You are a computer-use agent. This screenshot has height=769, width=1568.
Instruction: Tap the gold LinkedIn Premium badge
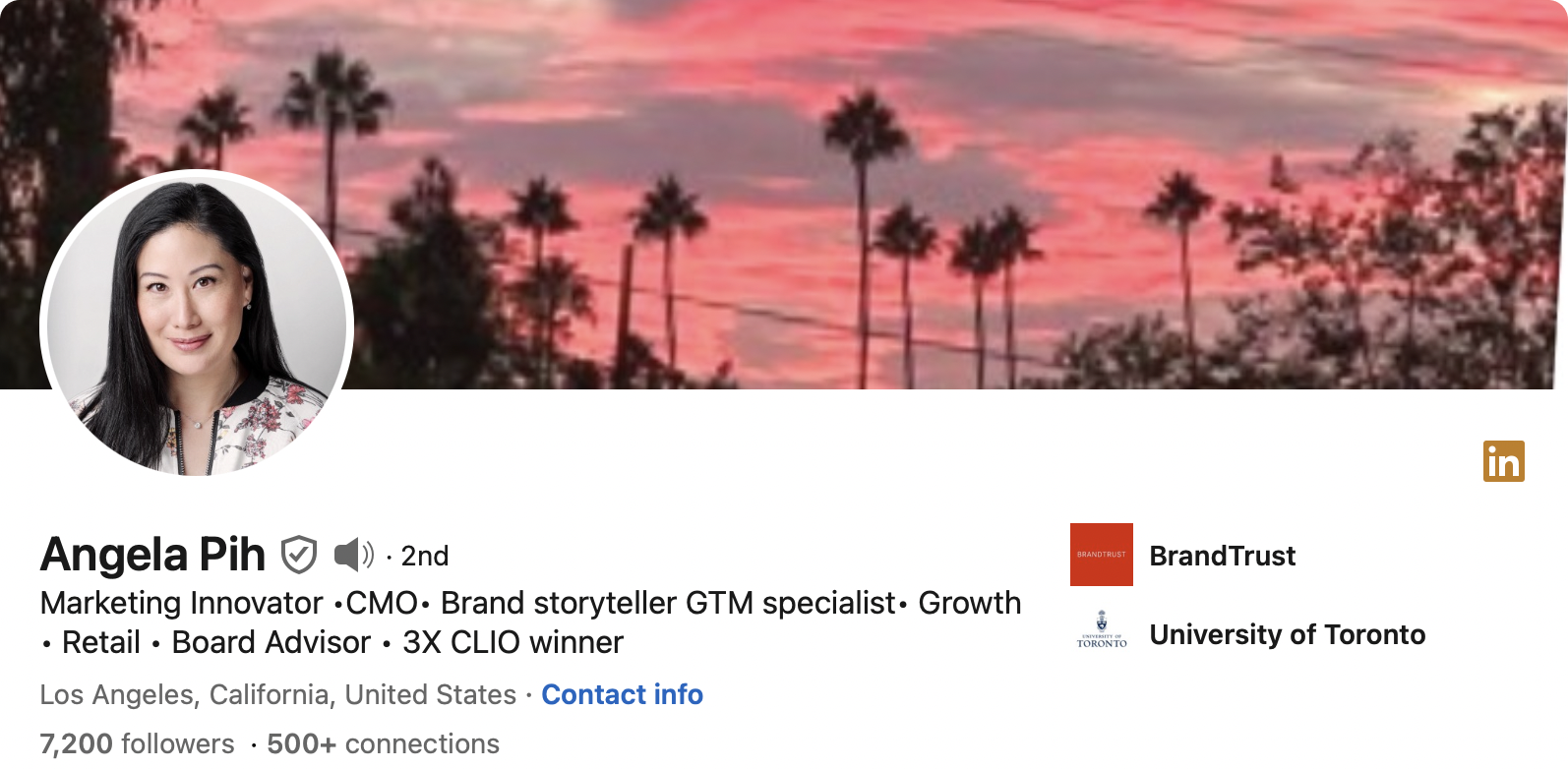point(1503,461)
